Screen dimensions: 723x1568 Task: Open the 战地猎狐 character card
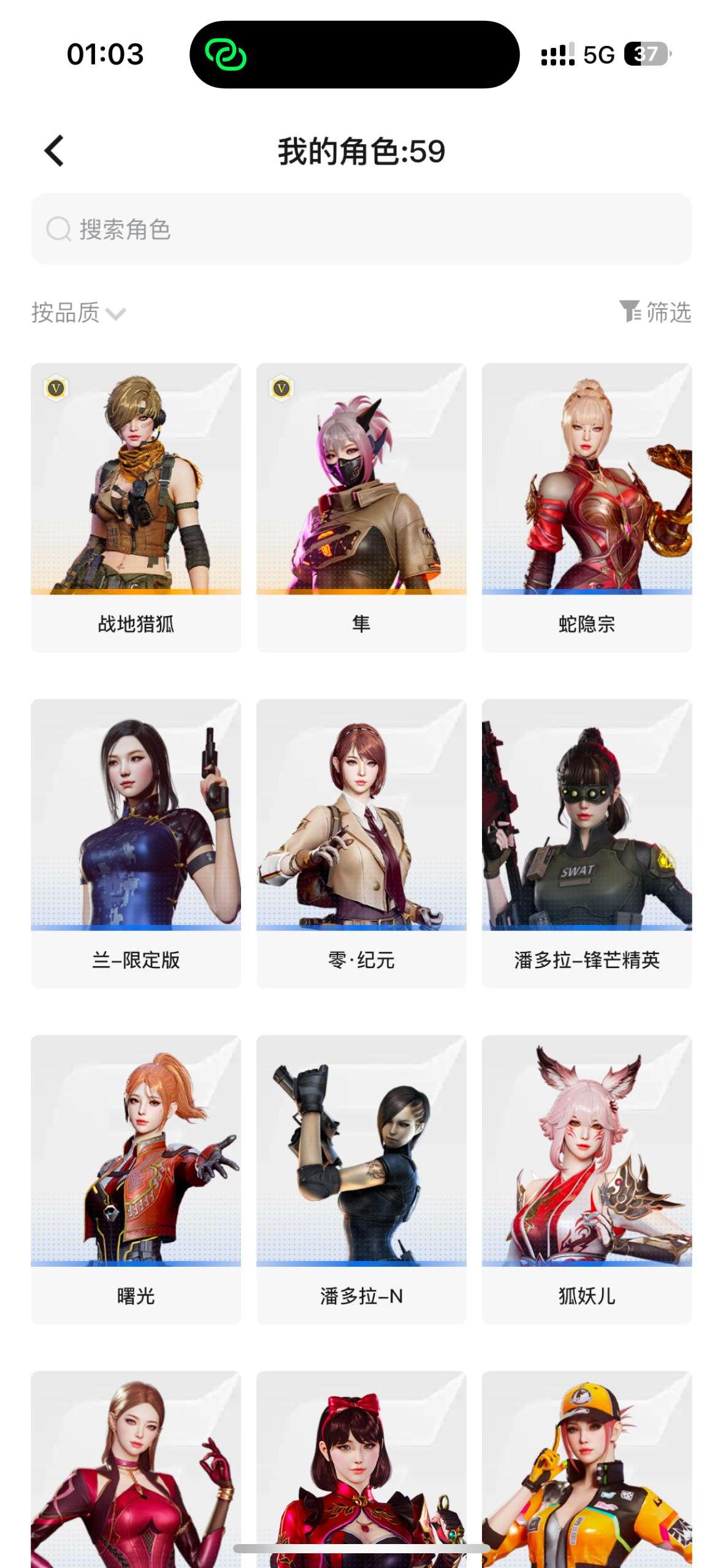point(136,507)
